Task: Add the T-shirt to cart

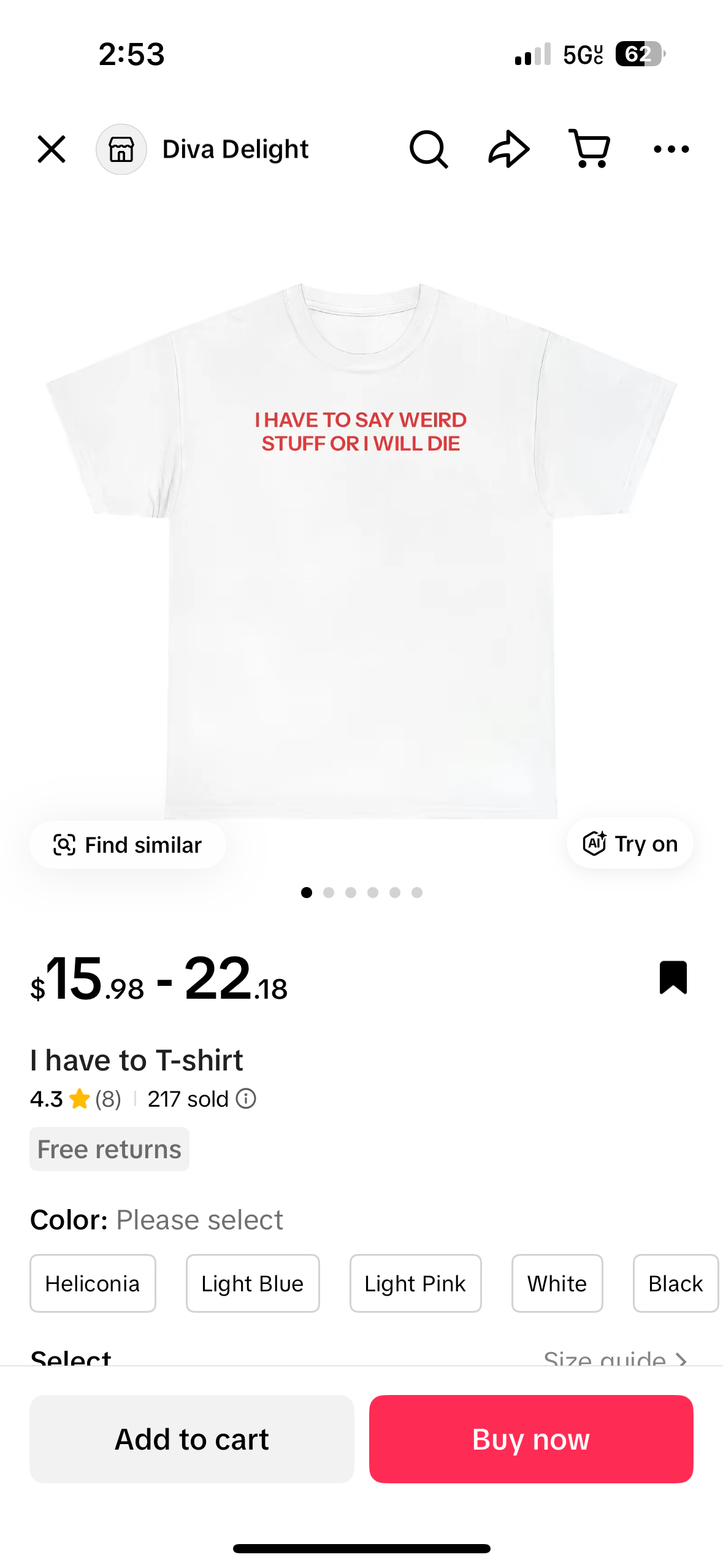Action: 192,1439
